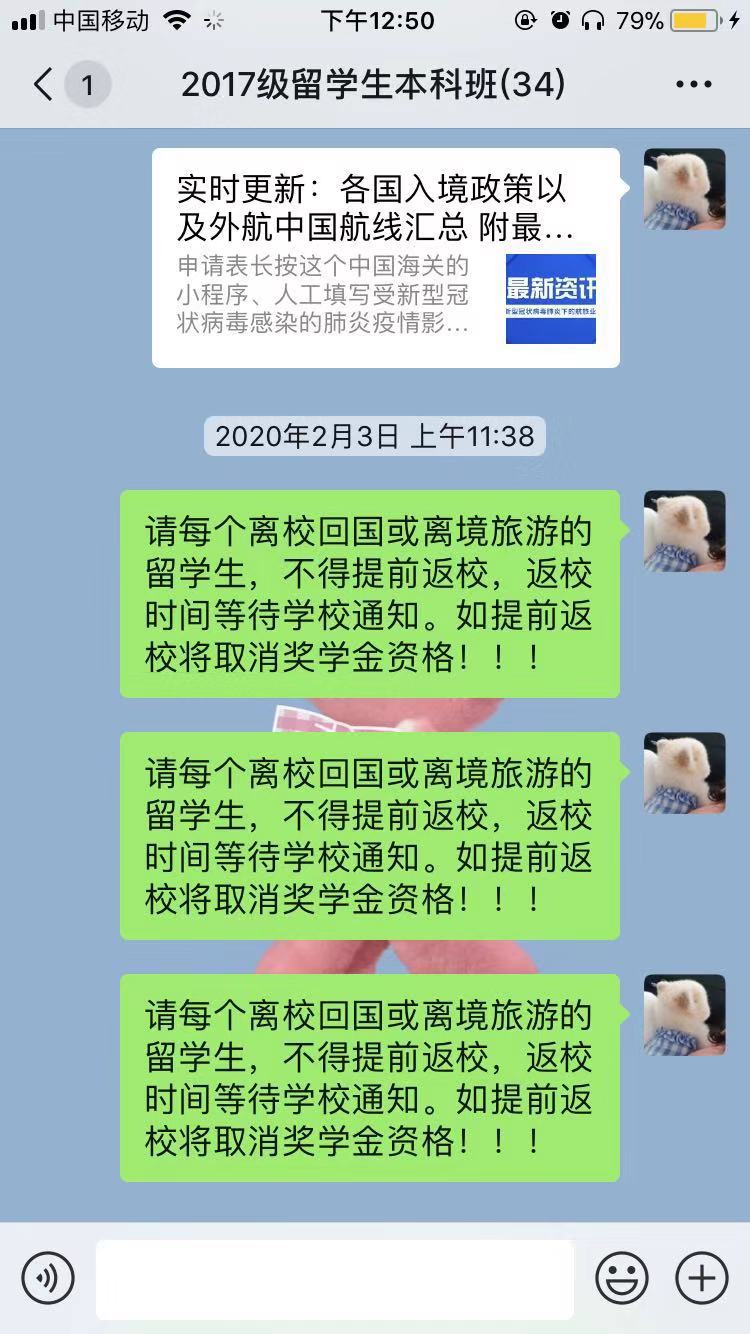Image resolution: width=750 pixels, height=1334 pixels.
Task: Tap the voice message input icon
Action: (x=47, y=1277)
